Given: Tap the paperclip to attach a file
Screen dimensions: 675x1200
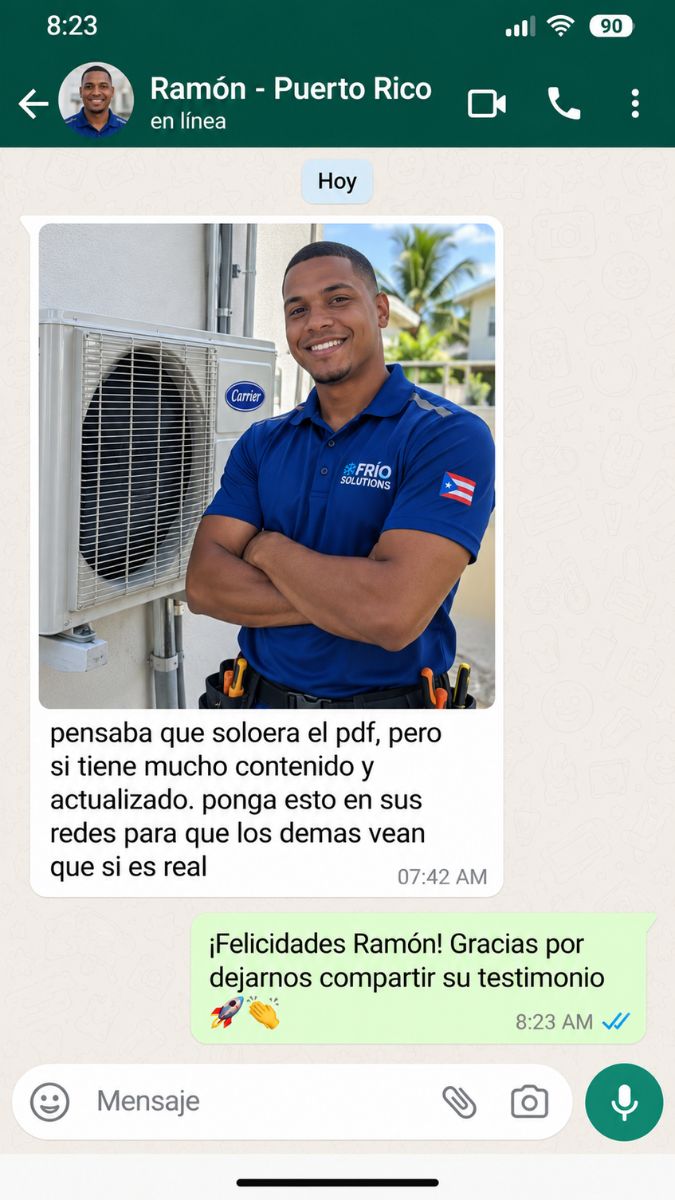Looking at the screenshot, I should [459, 1102].
